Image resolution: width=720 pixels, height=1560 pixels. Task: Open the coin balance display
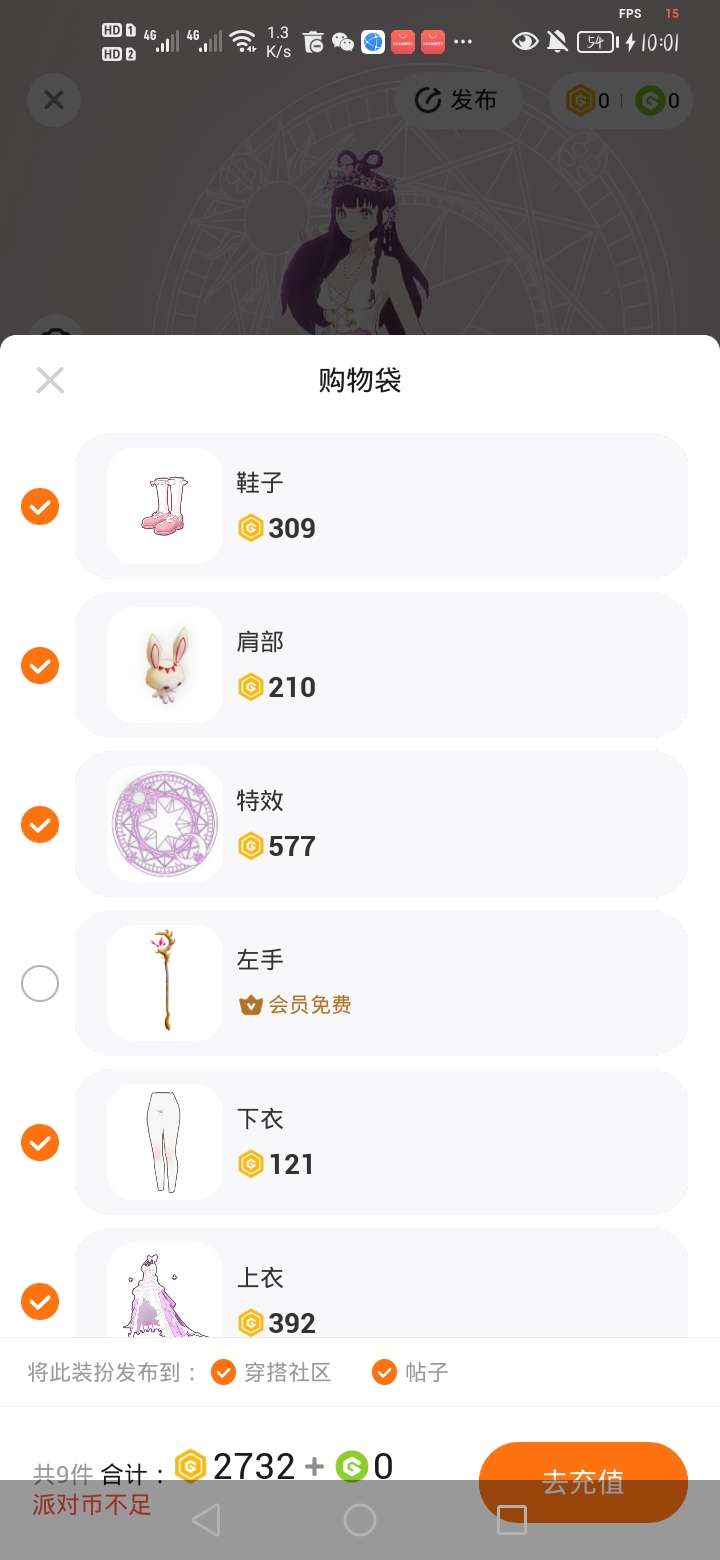click(621, 100)
